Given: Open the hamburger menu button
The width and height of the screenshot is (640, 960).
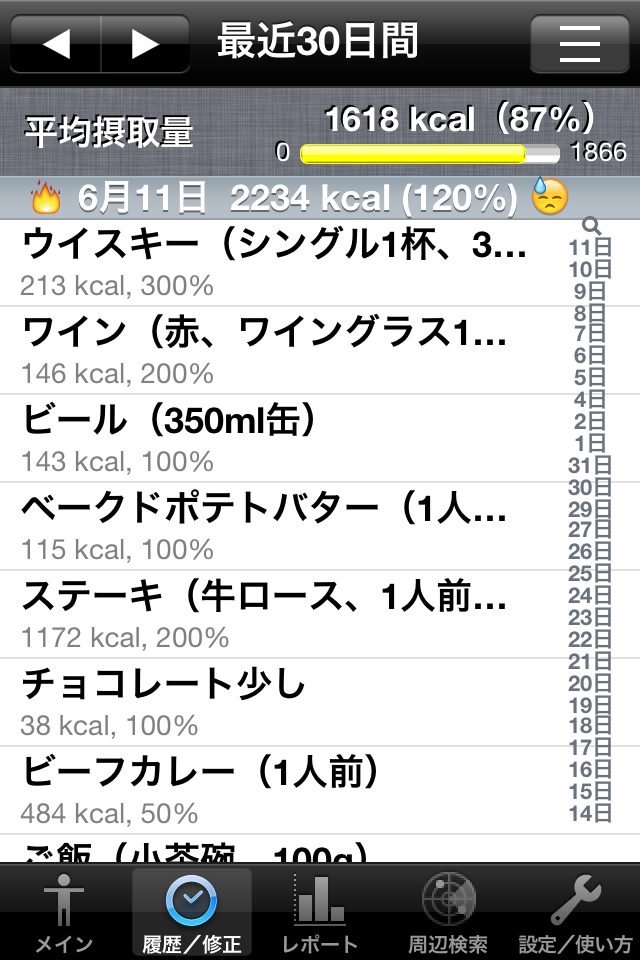Looking at the screenshot, I should pyautogui.click(x=579, y=44).
